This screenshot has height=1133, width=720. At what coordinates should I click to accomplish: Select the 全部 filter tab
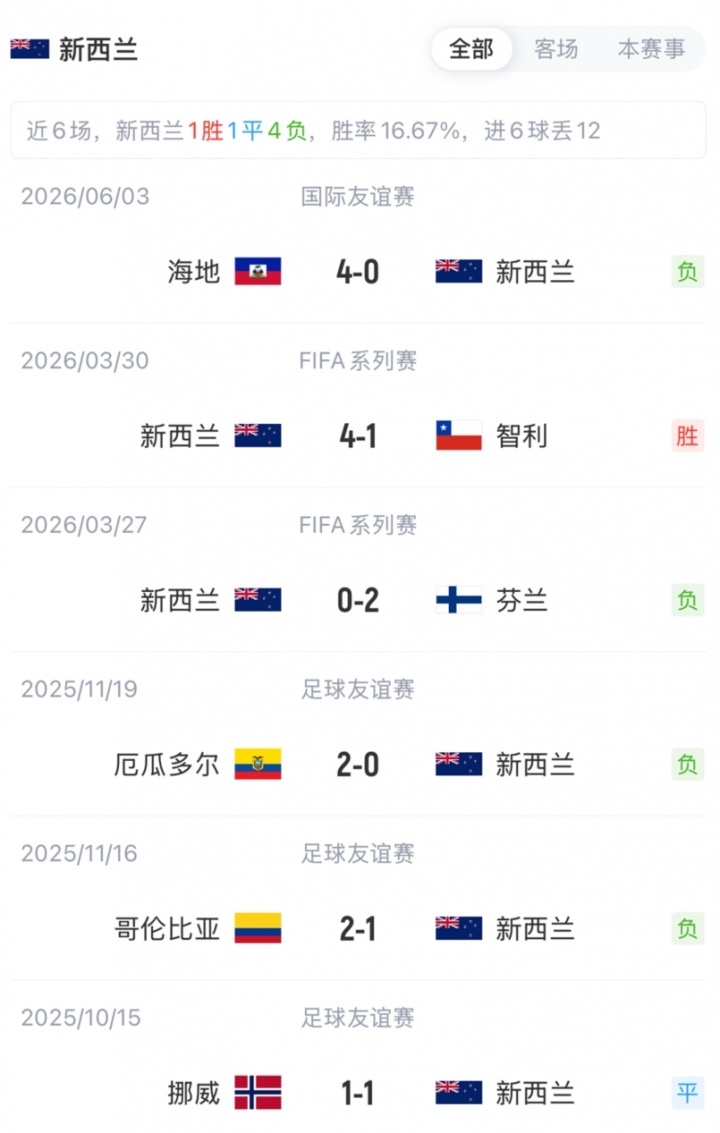tap(471, 49)
